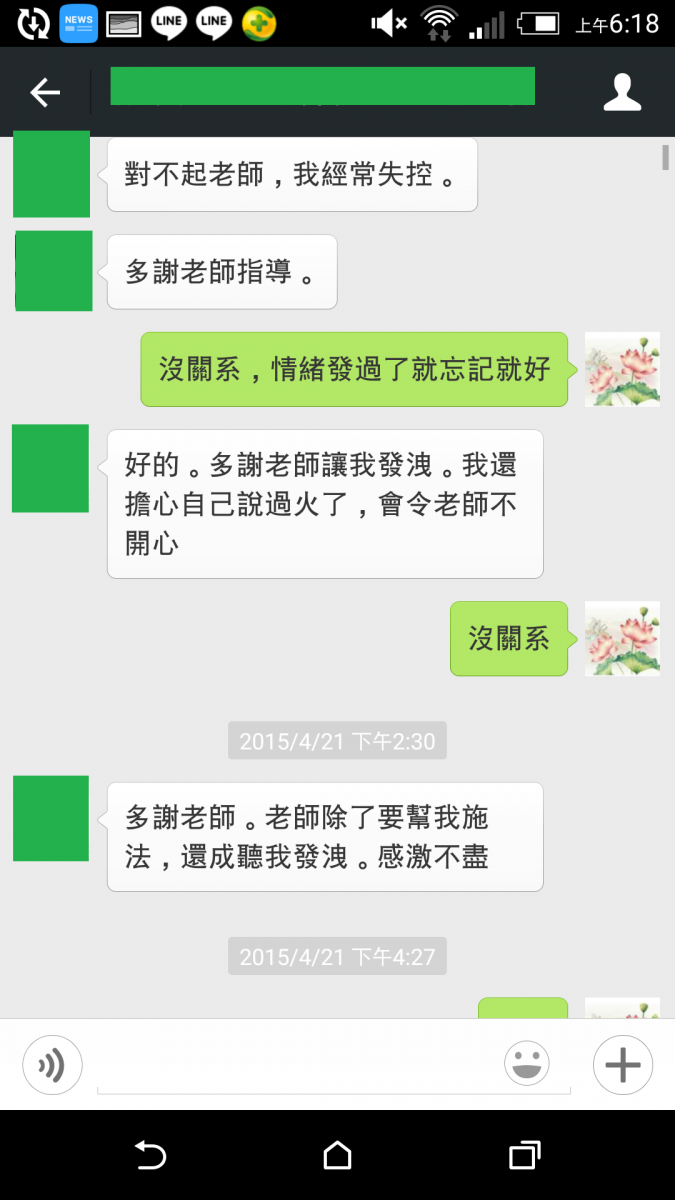Open the plus attachment menu

[623, 1064]
